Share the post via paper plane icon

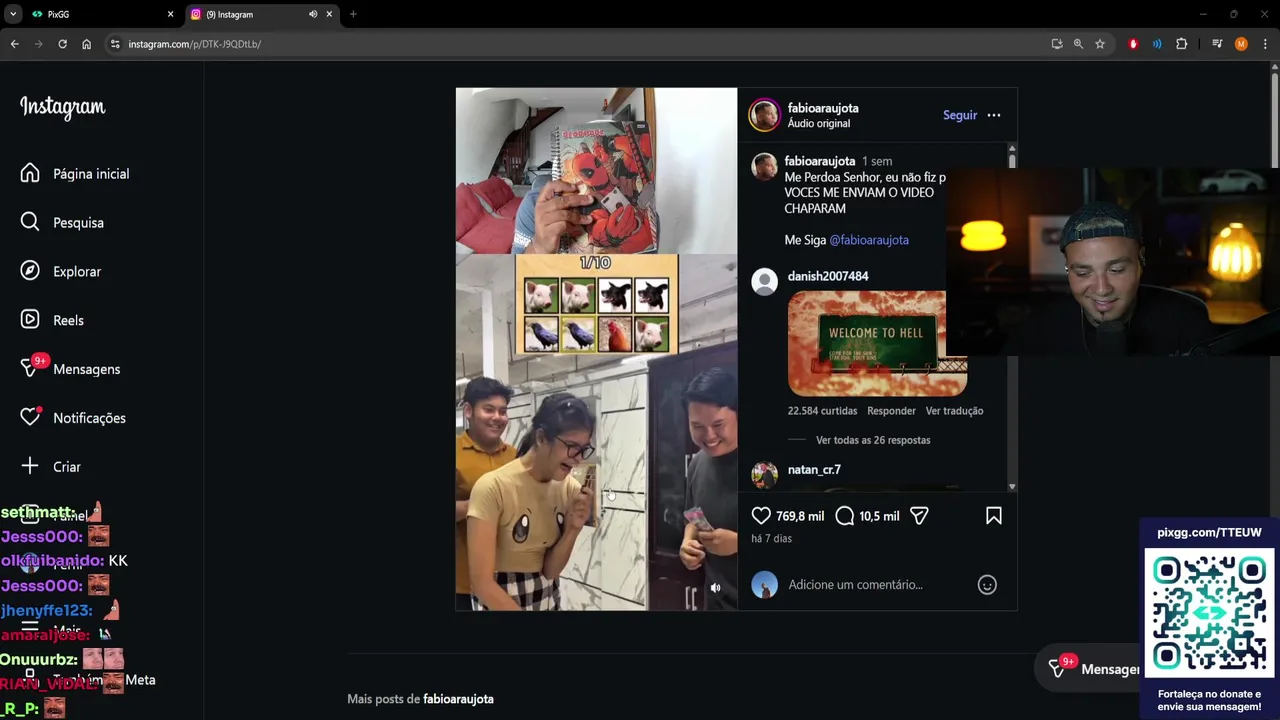[x=919, y=516]
